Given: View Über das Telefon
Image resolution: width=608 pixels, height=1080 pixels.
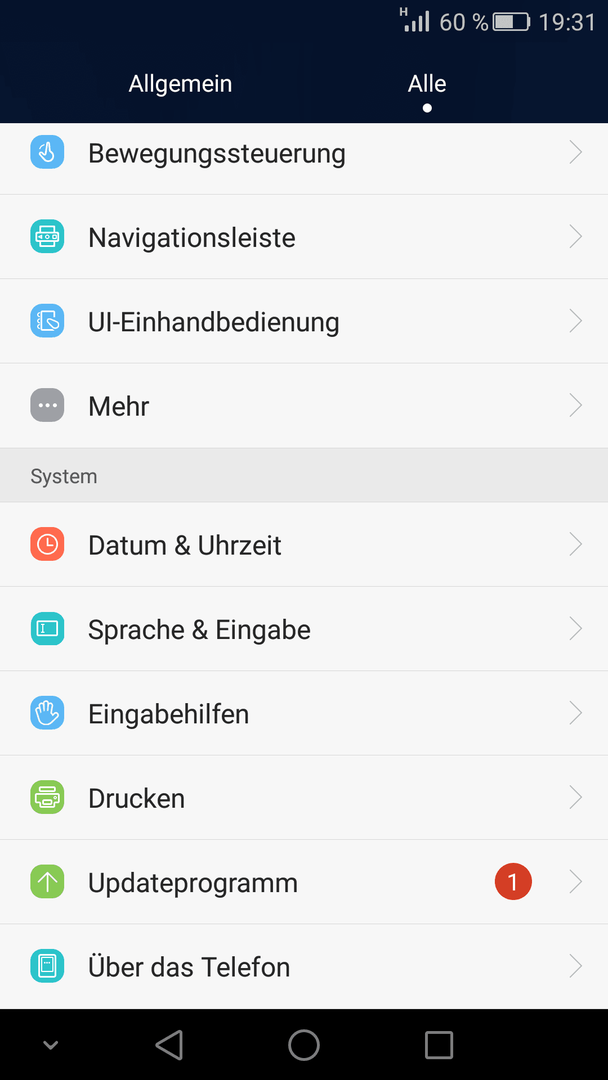Looking at the screenshot, I should coord(304,966).
